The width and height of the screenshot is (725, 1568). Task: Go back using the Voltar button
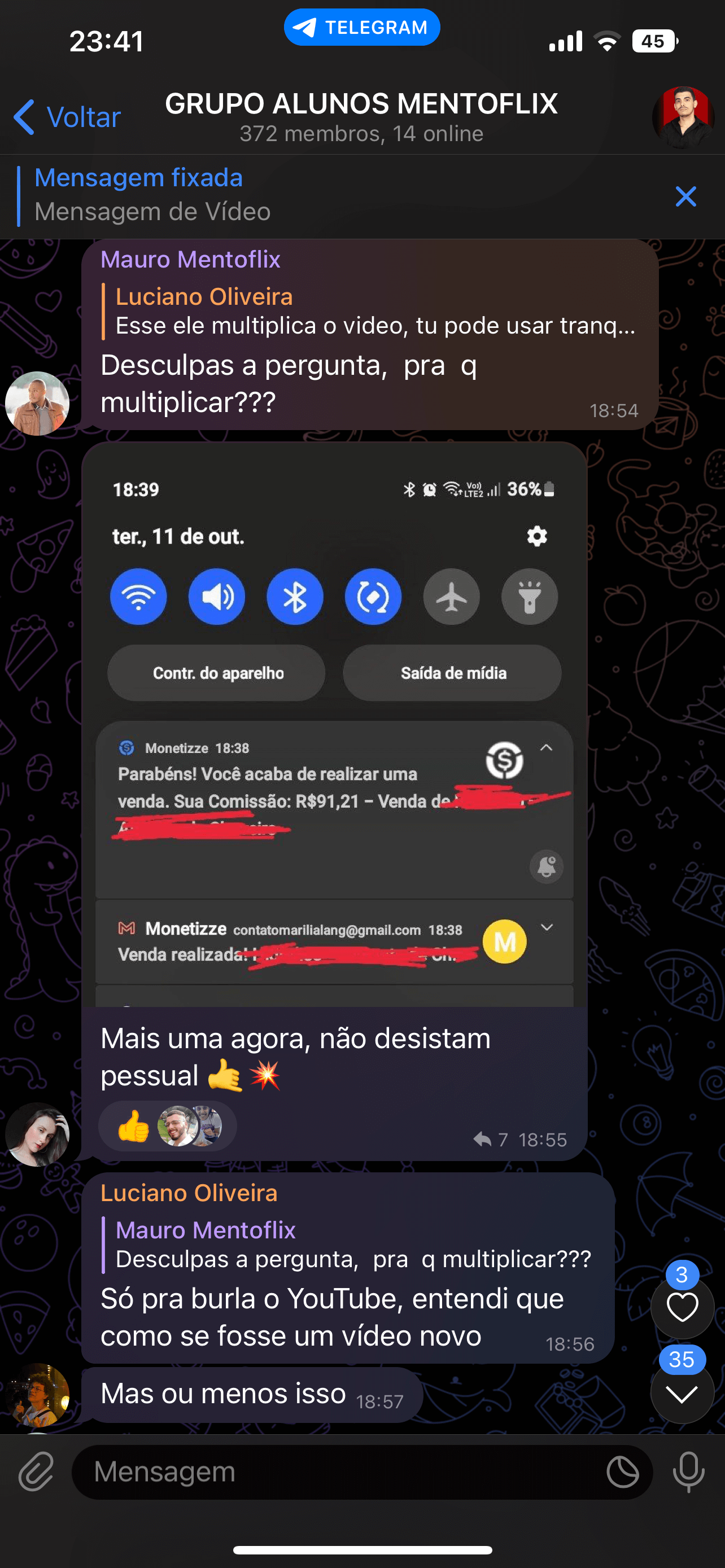(x=67, y=117)
